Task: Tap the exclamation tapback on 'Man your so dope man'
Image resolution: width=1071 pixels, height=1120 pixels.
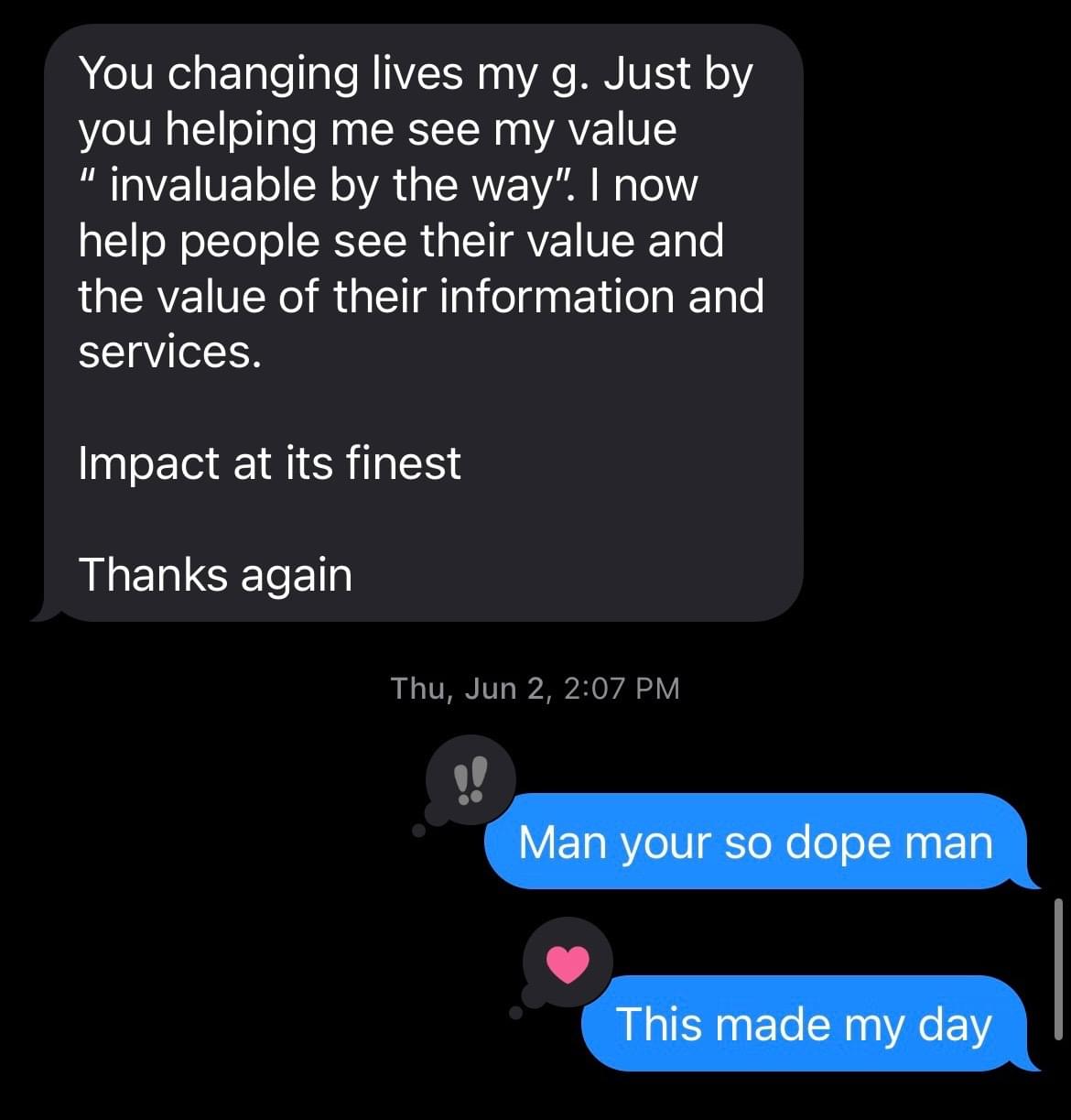Action: coord(471,780)
